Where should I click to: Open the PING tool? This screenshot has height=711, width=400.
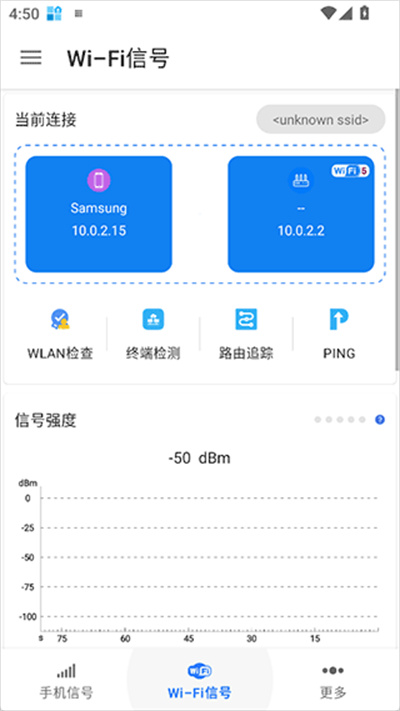coord(339,335)
